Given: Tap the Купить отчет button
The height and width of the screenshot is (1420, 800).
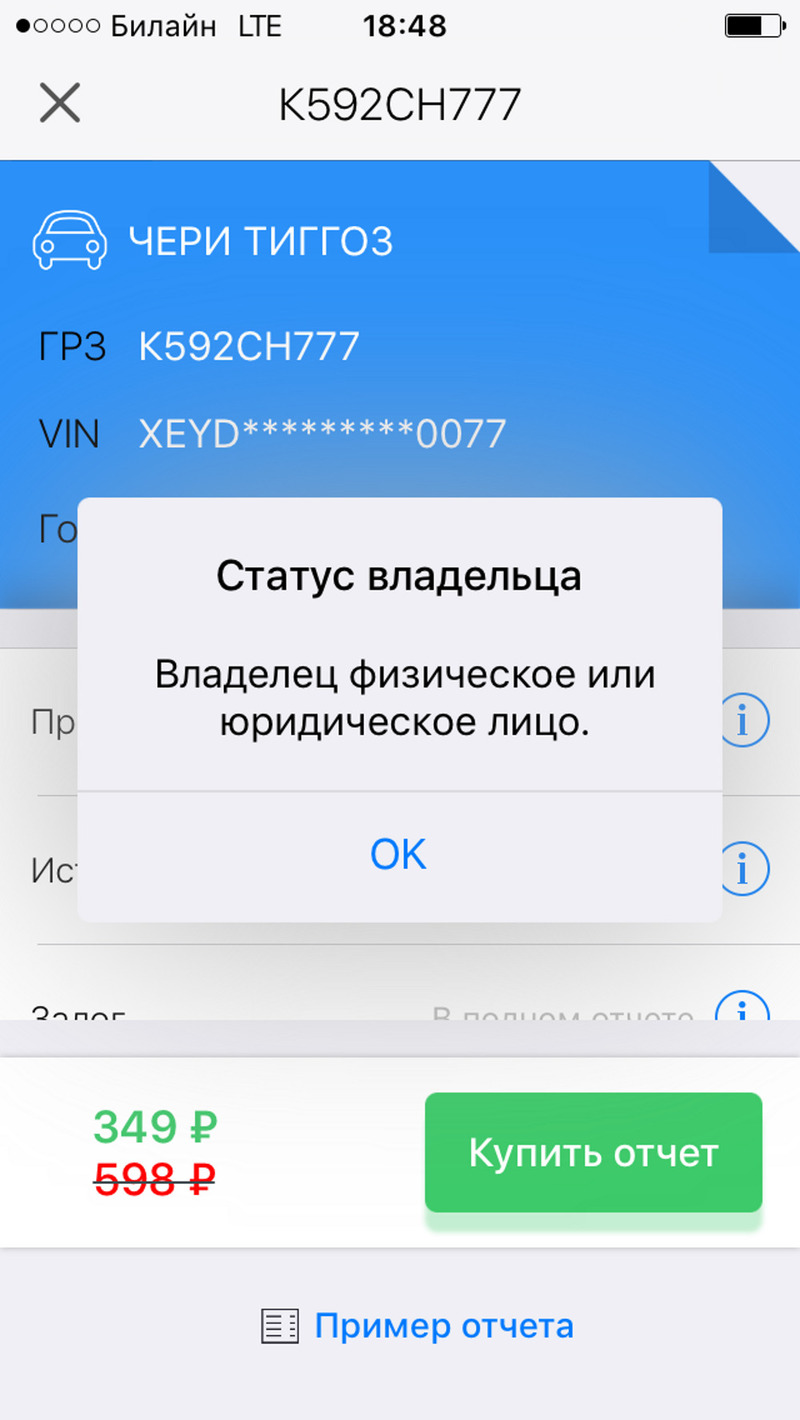Looking at the screenshot, I should [593, 1152].
